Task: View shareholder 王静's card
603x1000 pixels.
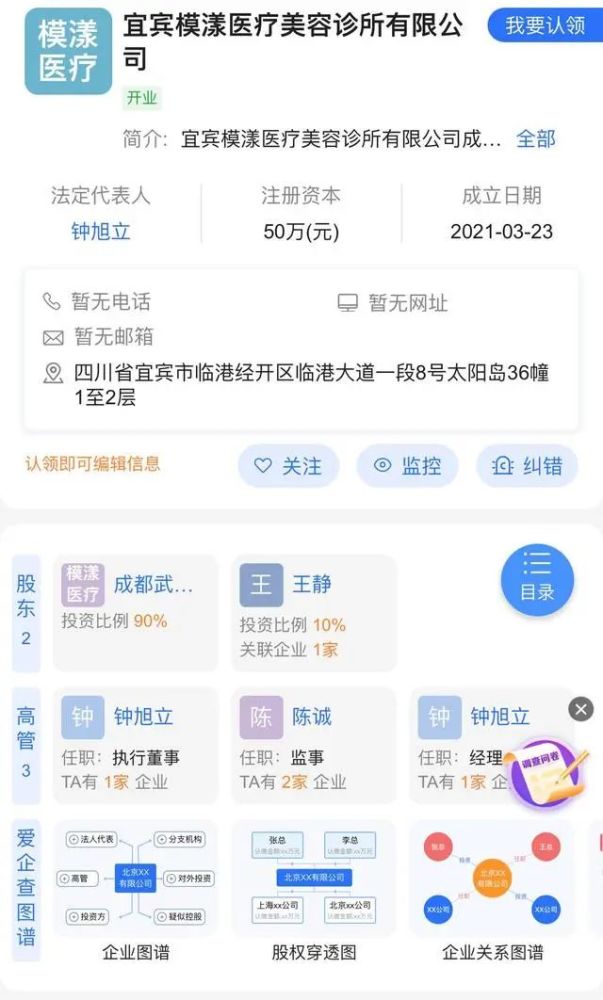Action: point(314,612)
